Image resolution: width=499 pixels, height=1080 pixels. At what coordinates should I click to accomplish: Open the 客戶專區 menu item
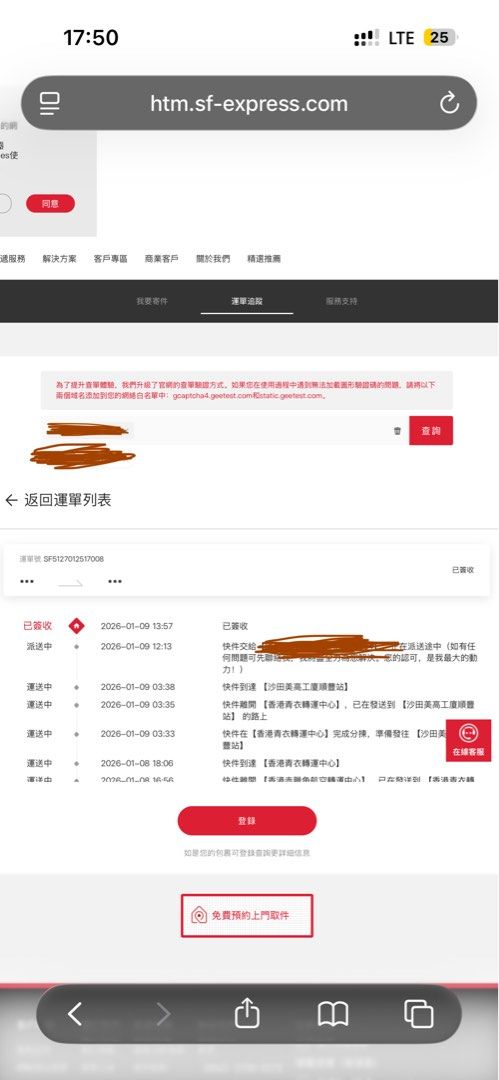[111, 259]
